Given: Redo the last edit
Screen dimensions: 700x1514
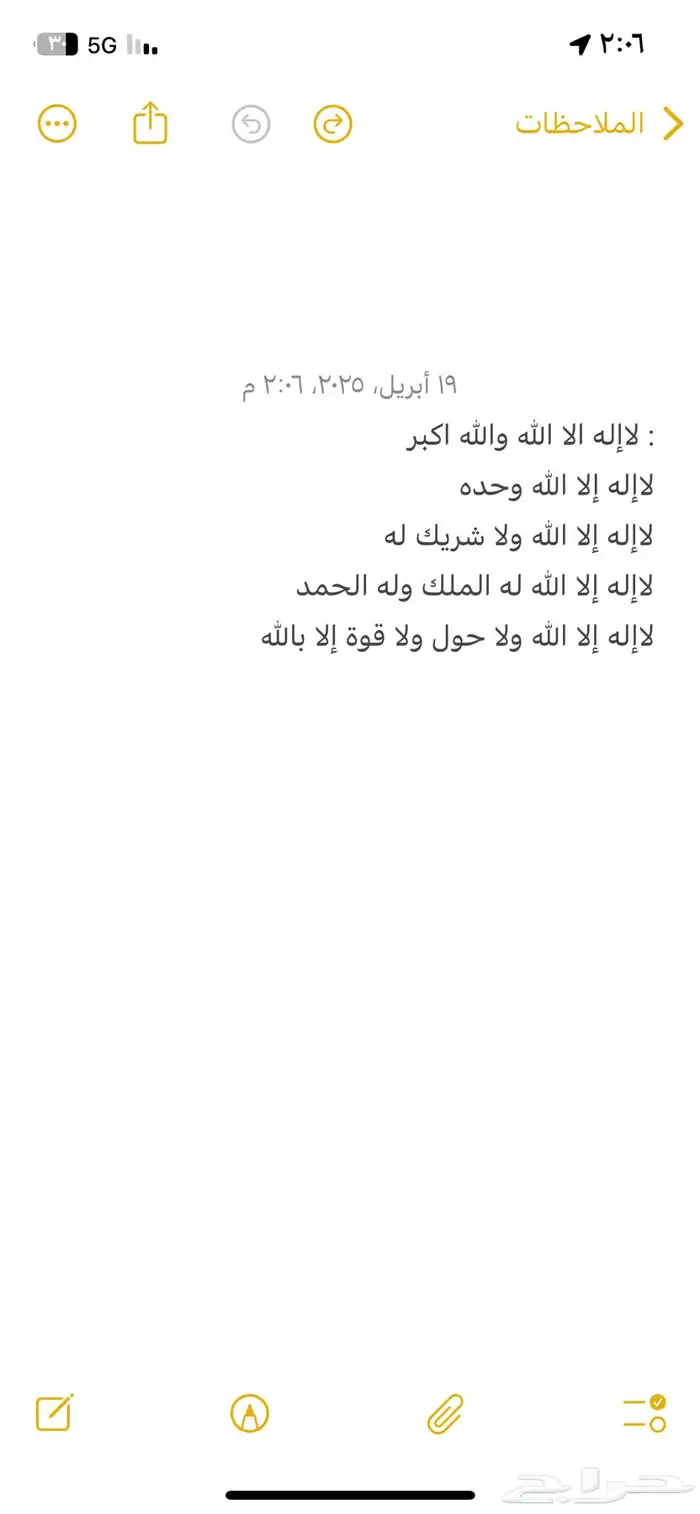Looking at the screenshot, I should tap(333, 124).
